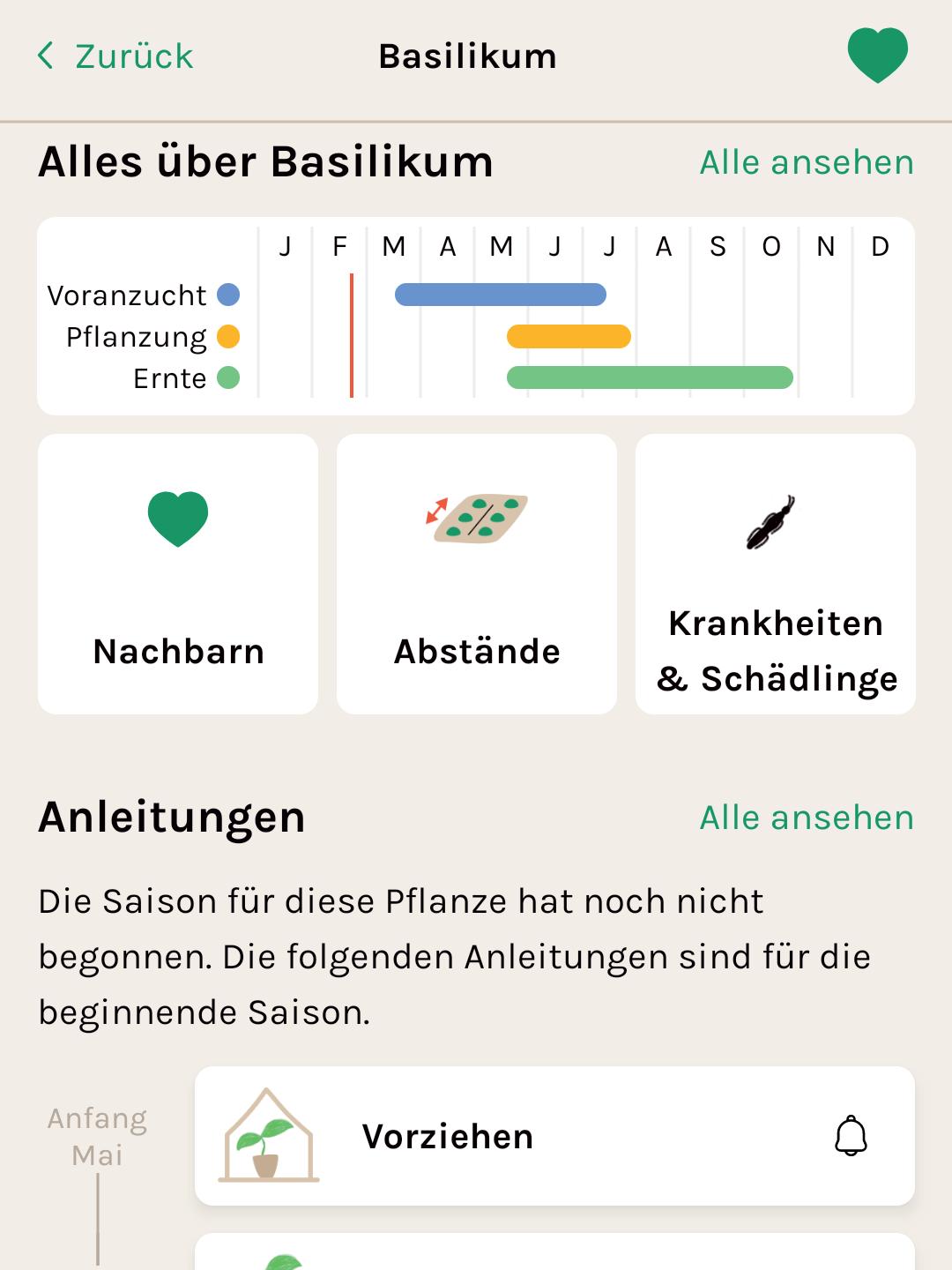952x1270 pixels.
Task: Go back with the Zurück button
Action: (115, 56)
